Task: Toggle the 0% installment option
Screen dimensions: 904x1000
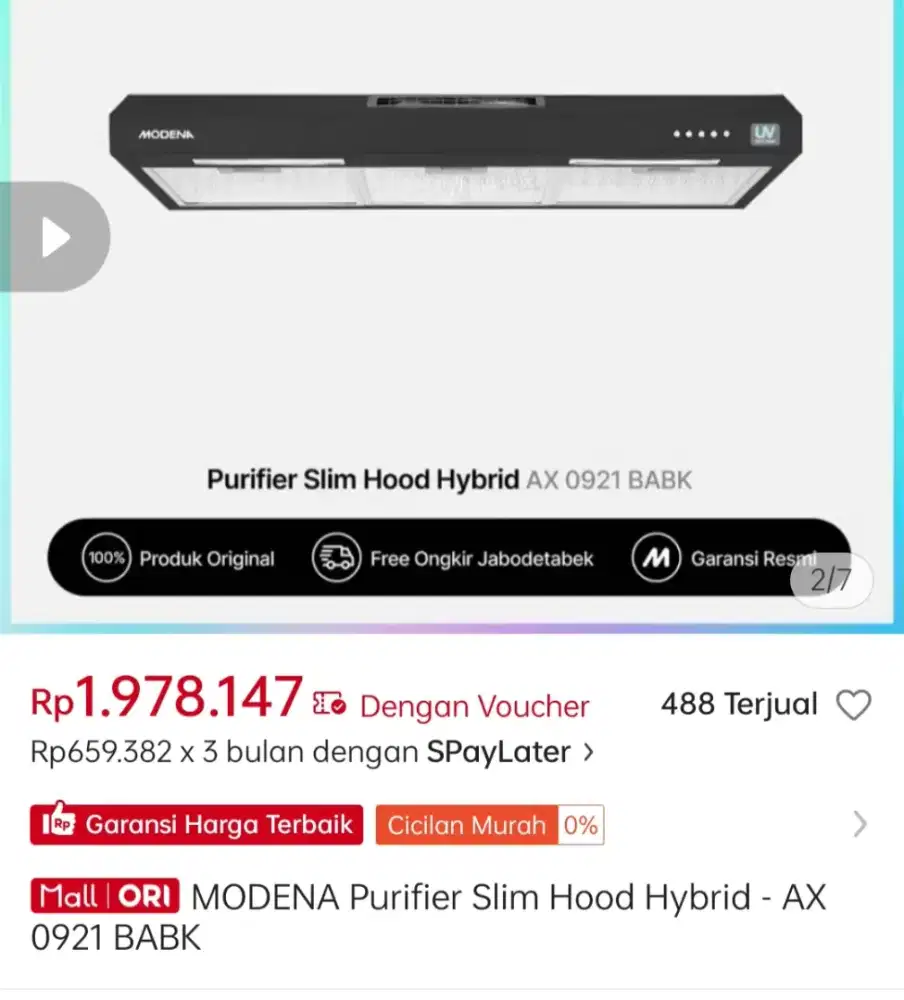Action: coord(578,824)
